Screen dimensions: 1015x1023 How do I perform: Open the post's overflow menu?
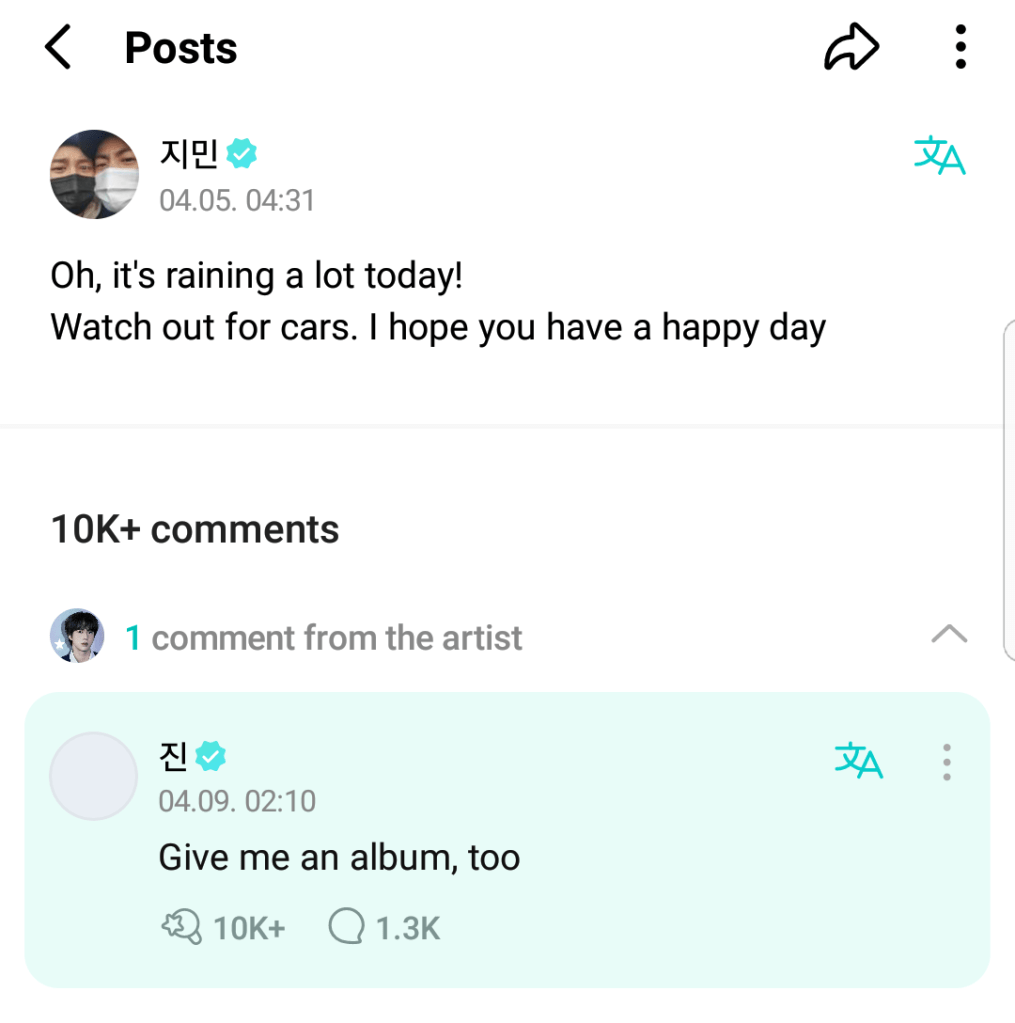pyautogui.click(x=960, y=48)
